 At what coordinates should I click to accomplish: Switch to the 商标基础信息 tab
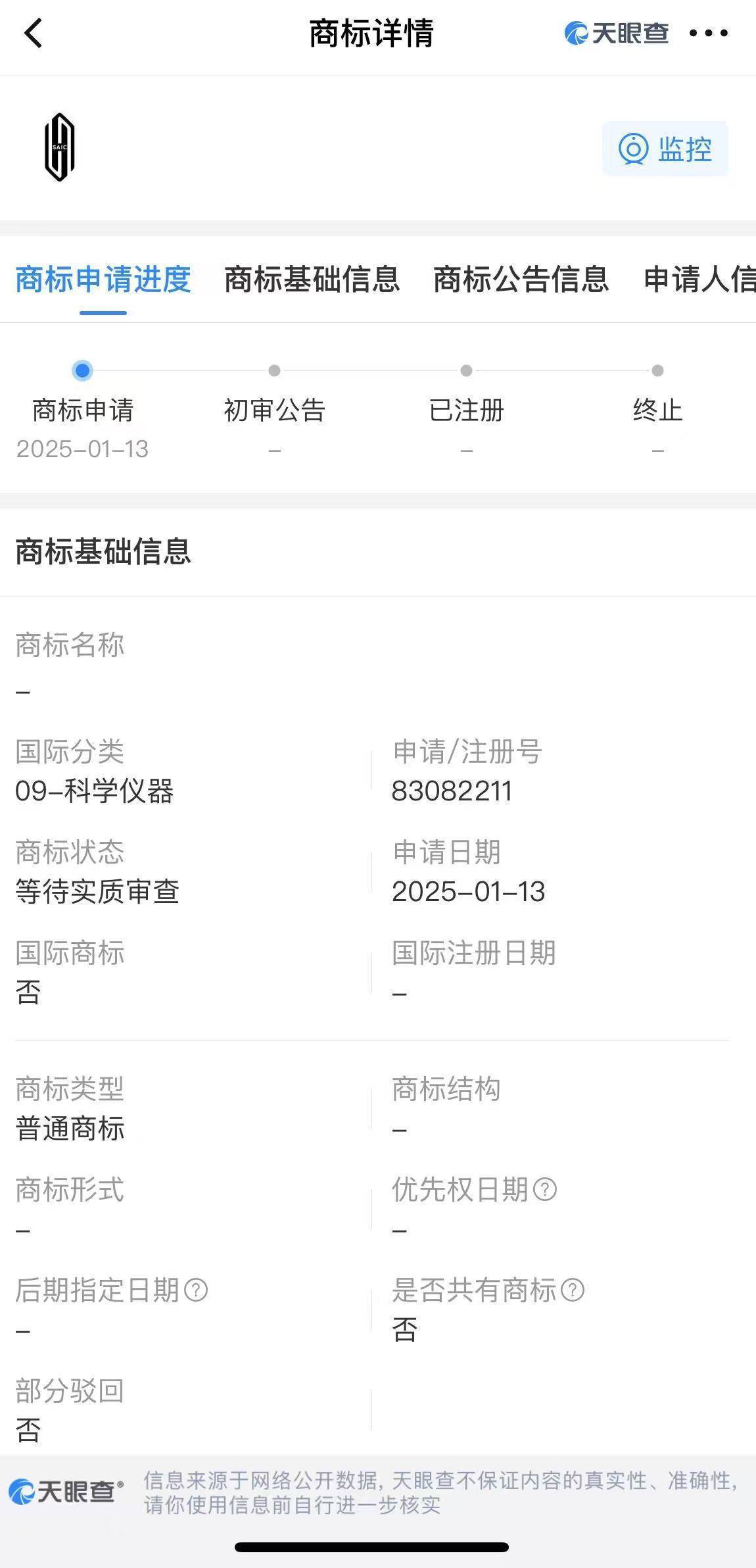point(312,280)
